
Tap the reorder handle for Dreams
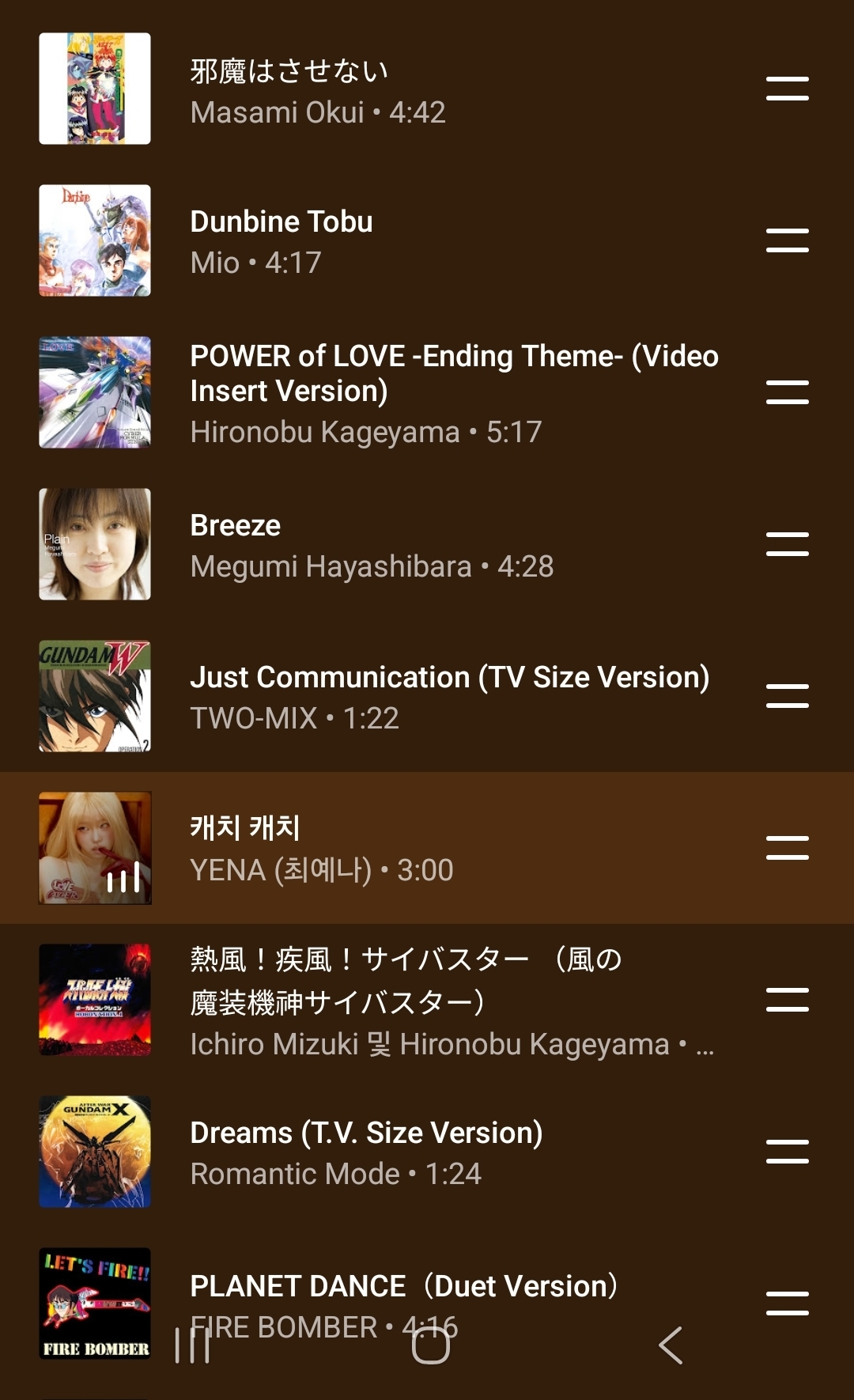(x=787, y=1152)
